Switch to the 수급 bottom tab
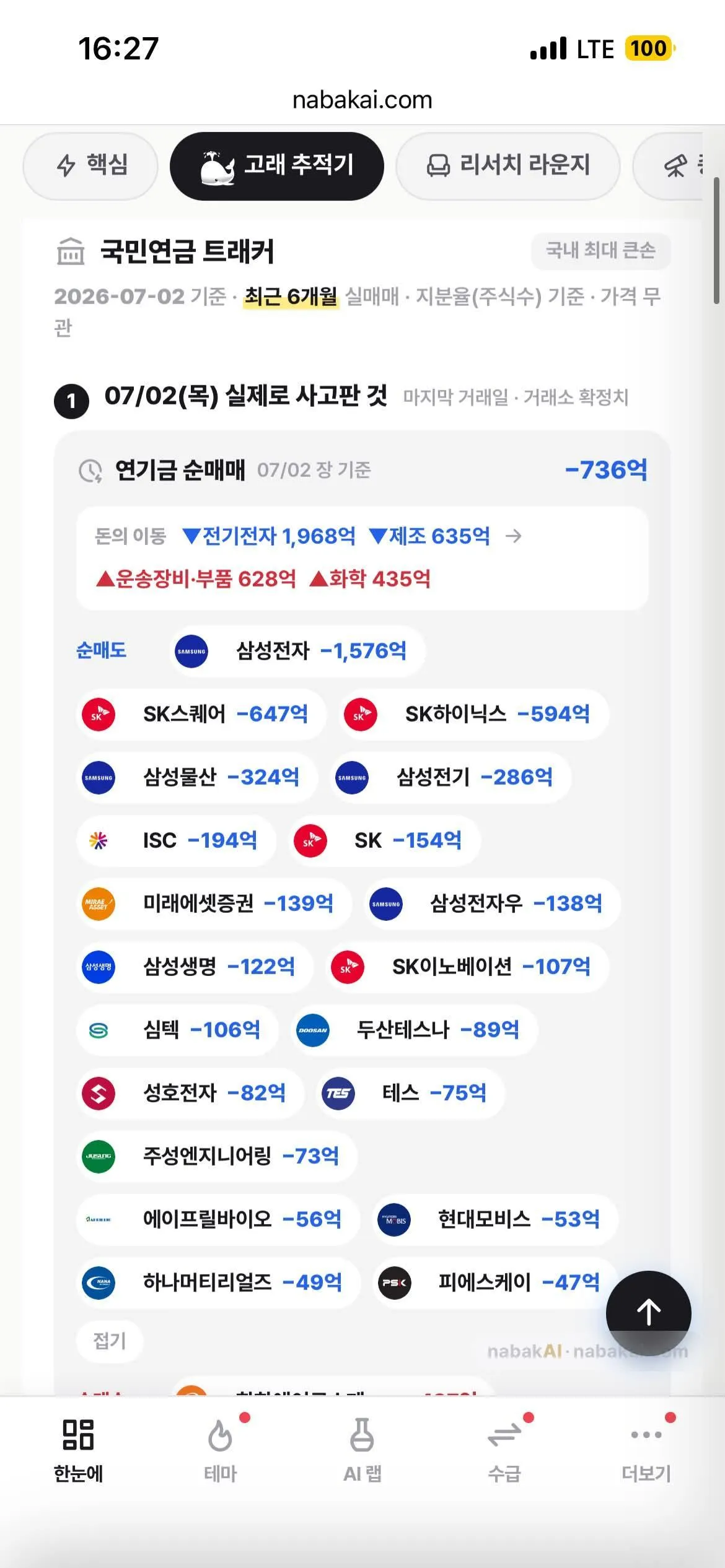This screenshot has width=725, height=1568. (x=504, y=1451)
